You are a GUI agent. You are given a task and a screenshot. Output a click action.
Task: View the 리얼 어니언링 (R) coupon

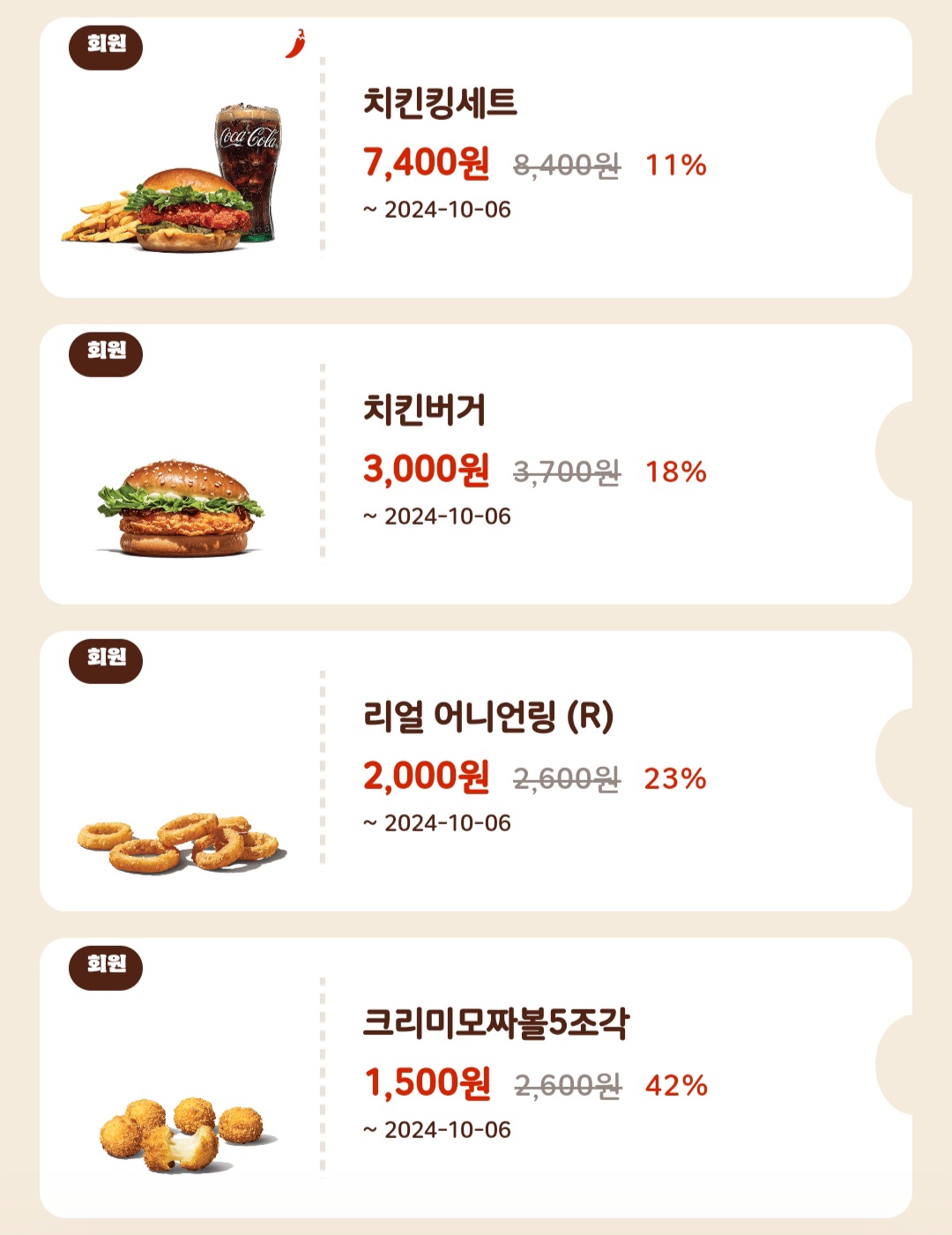click(476, 771)
